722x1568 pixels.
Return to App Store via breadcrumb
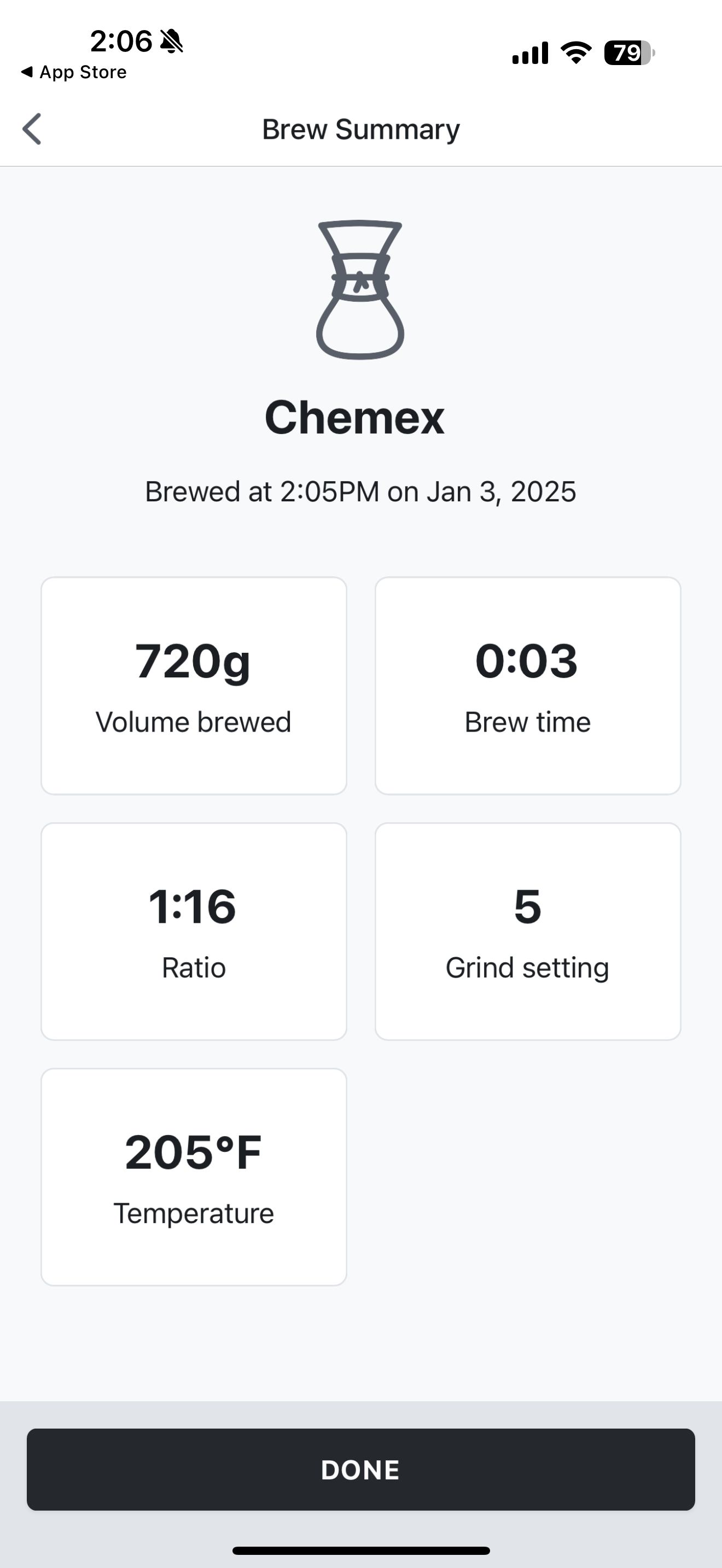pyautogui.click(x=74, y=72)
